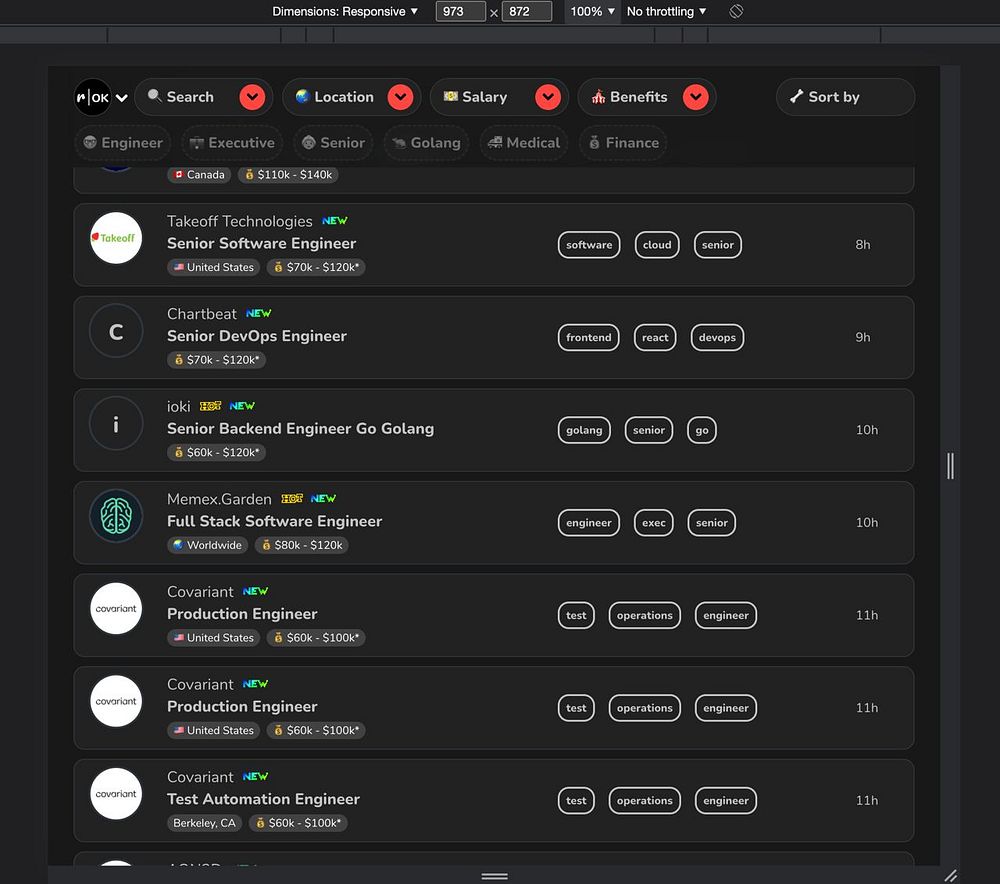The image size is (1000, 884).
Task: Open the Salary filter dropdown
Action: pyautogui.click(x=548, y=97)
